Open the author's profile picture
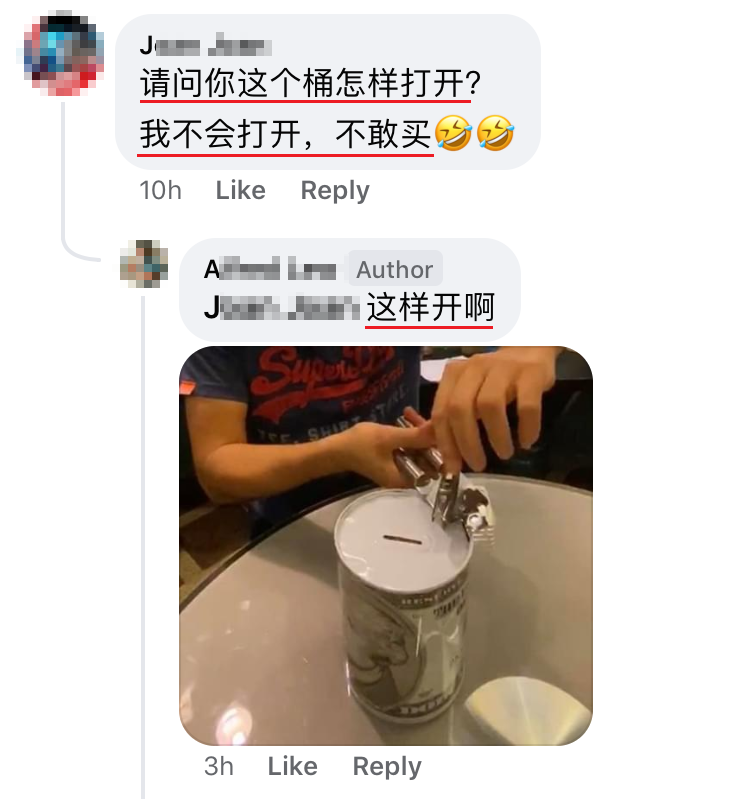This screenshot has width=749, height=799. click(x=143, y=263)
